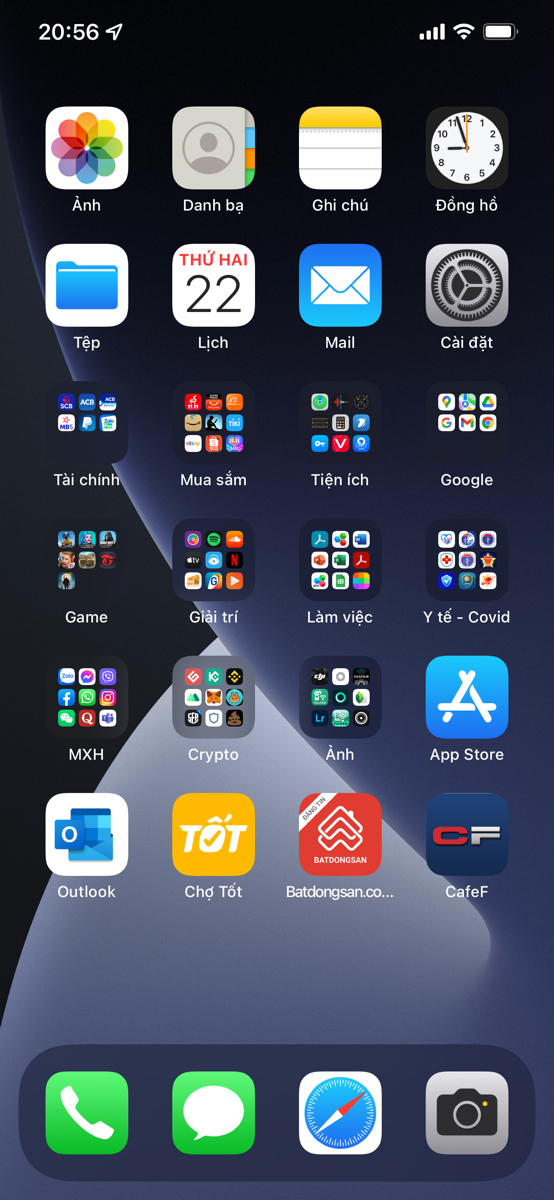
Task: Open the Lịch calendar app
Action: click(213, 285)
